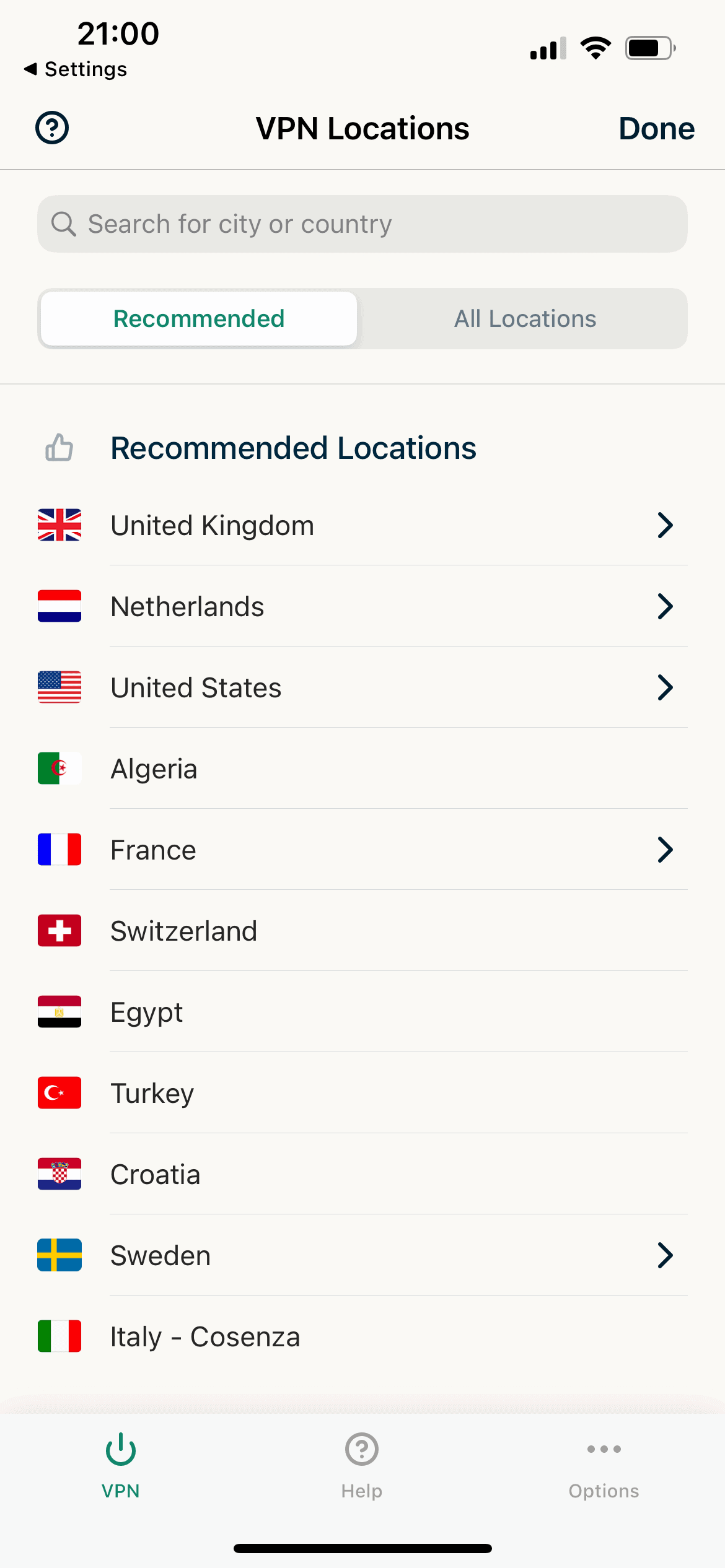Choose Italy - Cosenza location
The height and width of the screenshot is (1568, 725).
[x=362, y=1336]
